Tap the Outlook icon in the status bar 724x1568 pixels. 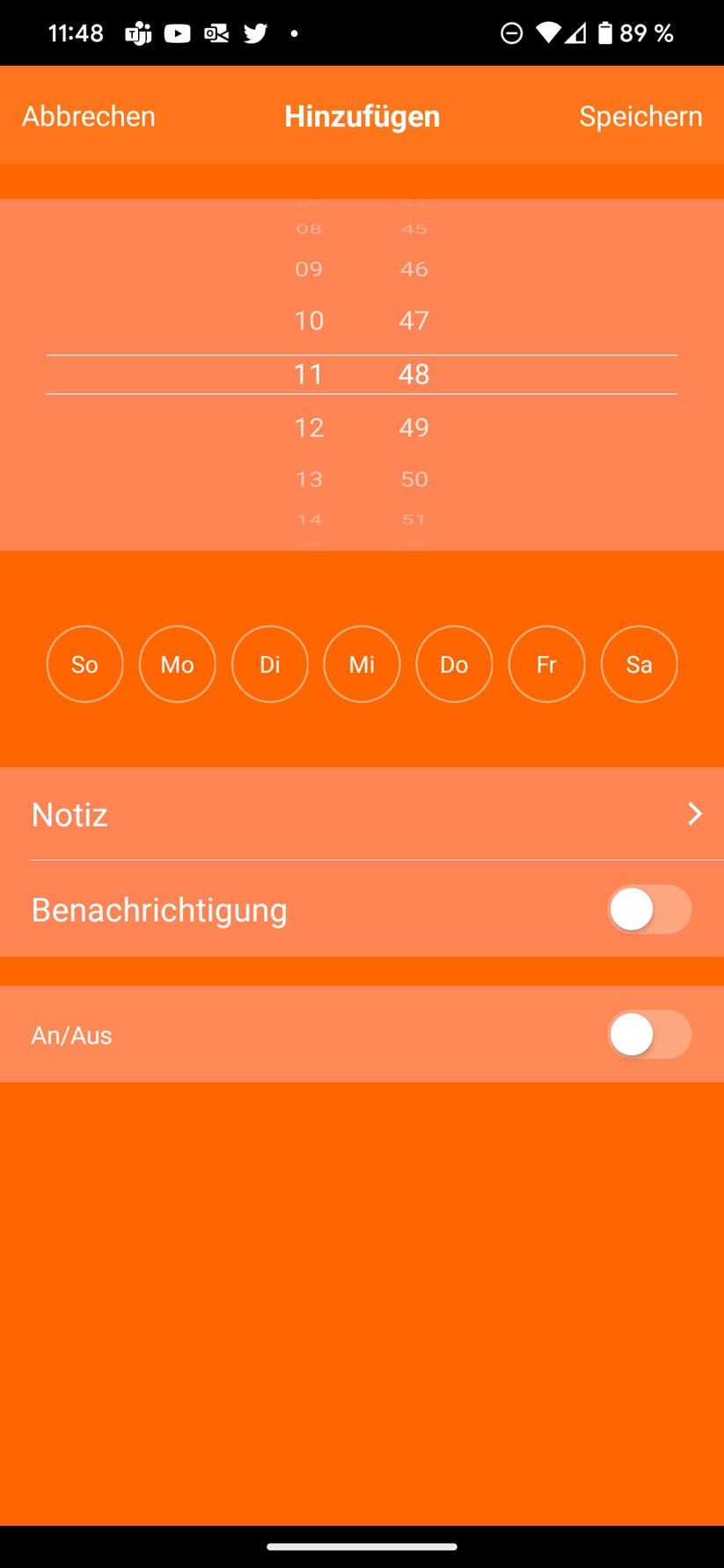coord(216,33)
